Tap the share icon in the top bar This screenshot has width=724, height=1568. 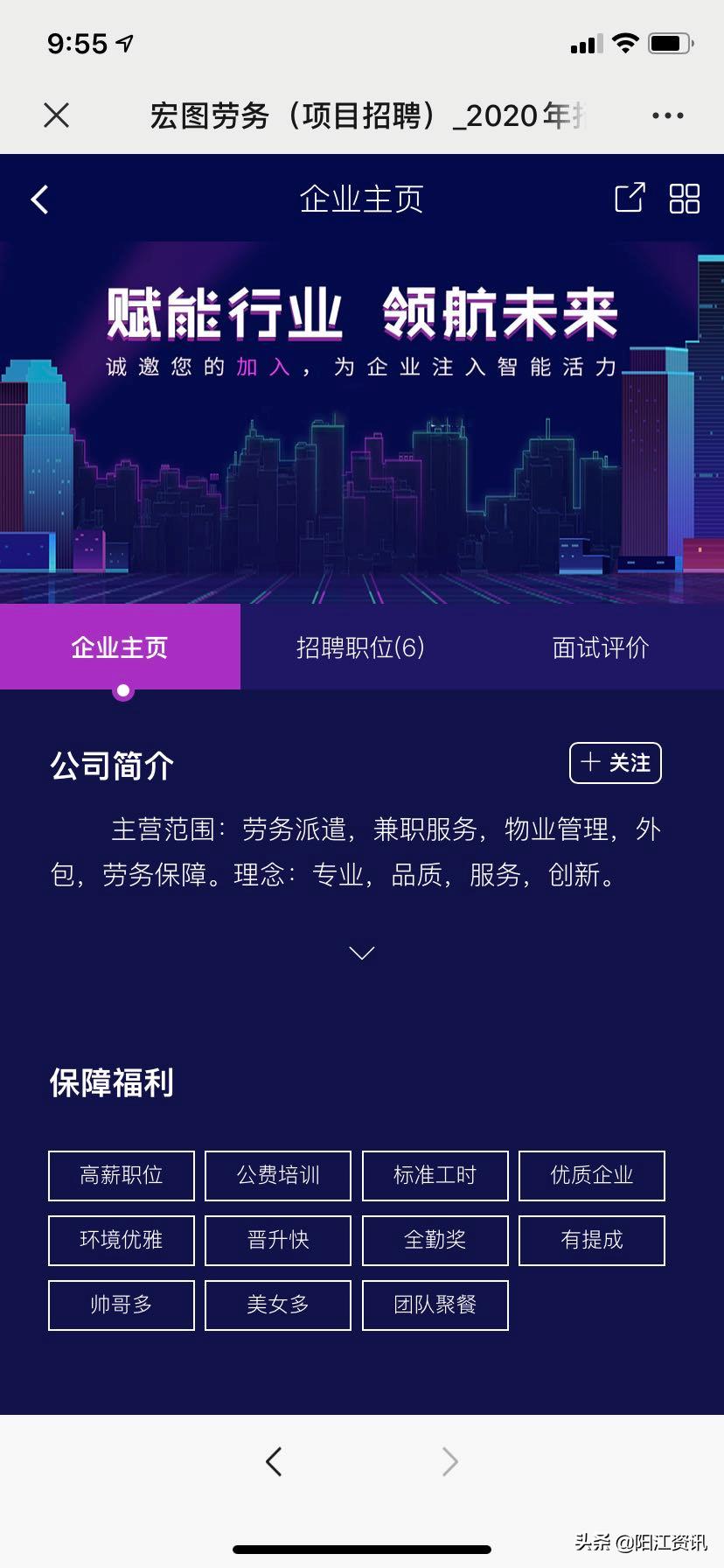coord(630,199)
